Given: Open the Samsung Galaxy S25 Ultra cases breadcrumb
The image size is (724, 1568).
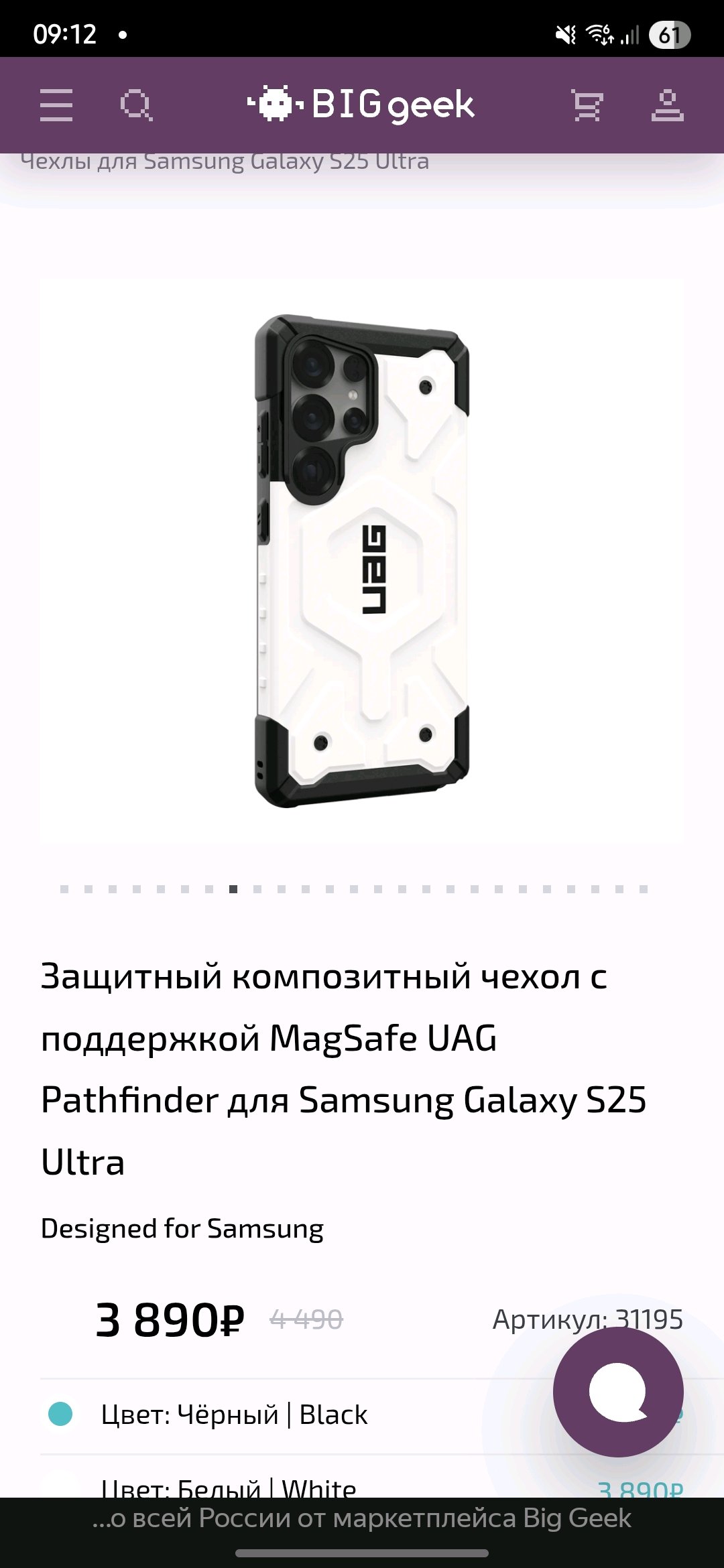Looking at the screenshot, I should (225, 161).
